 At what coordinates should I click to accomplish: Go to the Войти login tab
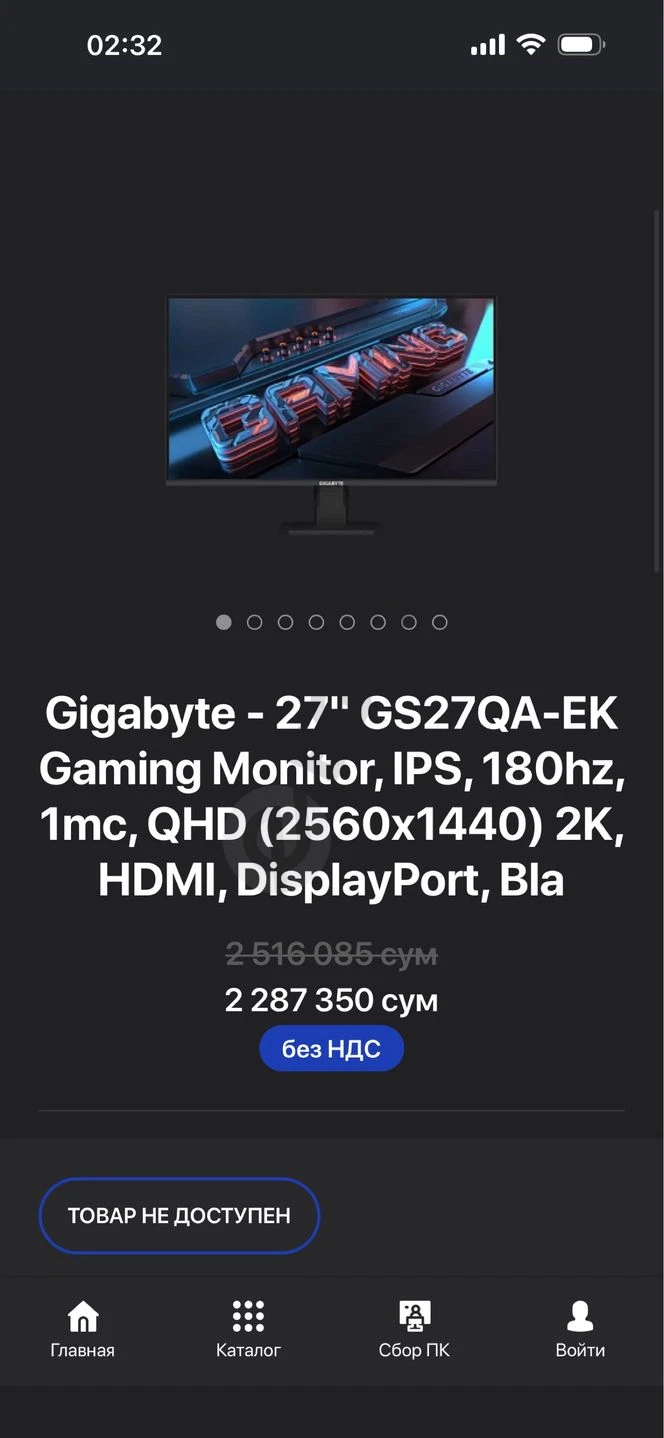click(x=580, y=1329)
